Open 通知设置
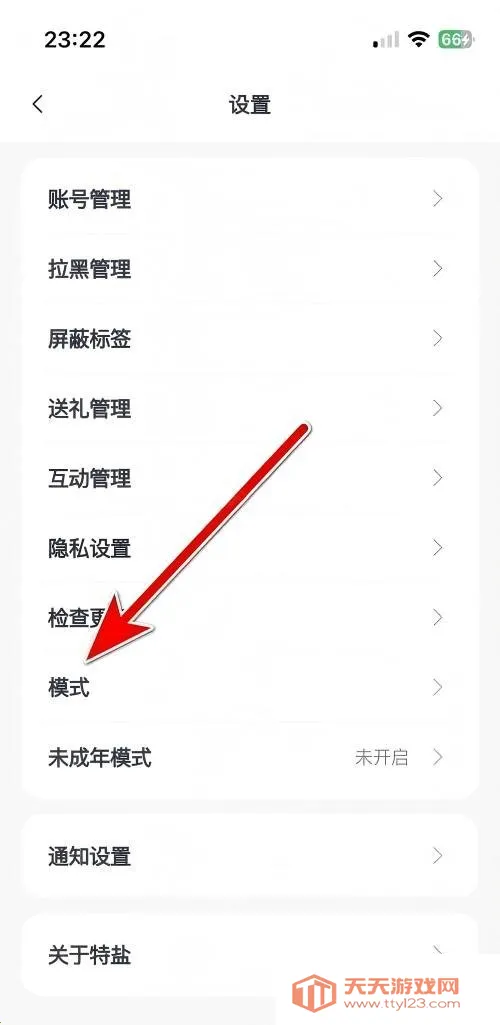Image resolution: width=500 pixels, height=1025 pixels. [x=250, y=856]
